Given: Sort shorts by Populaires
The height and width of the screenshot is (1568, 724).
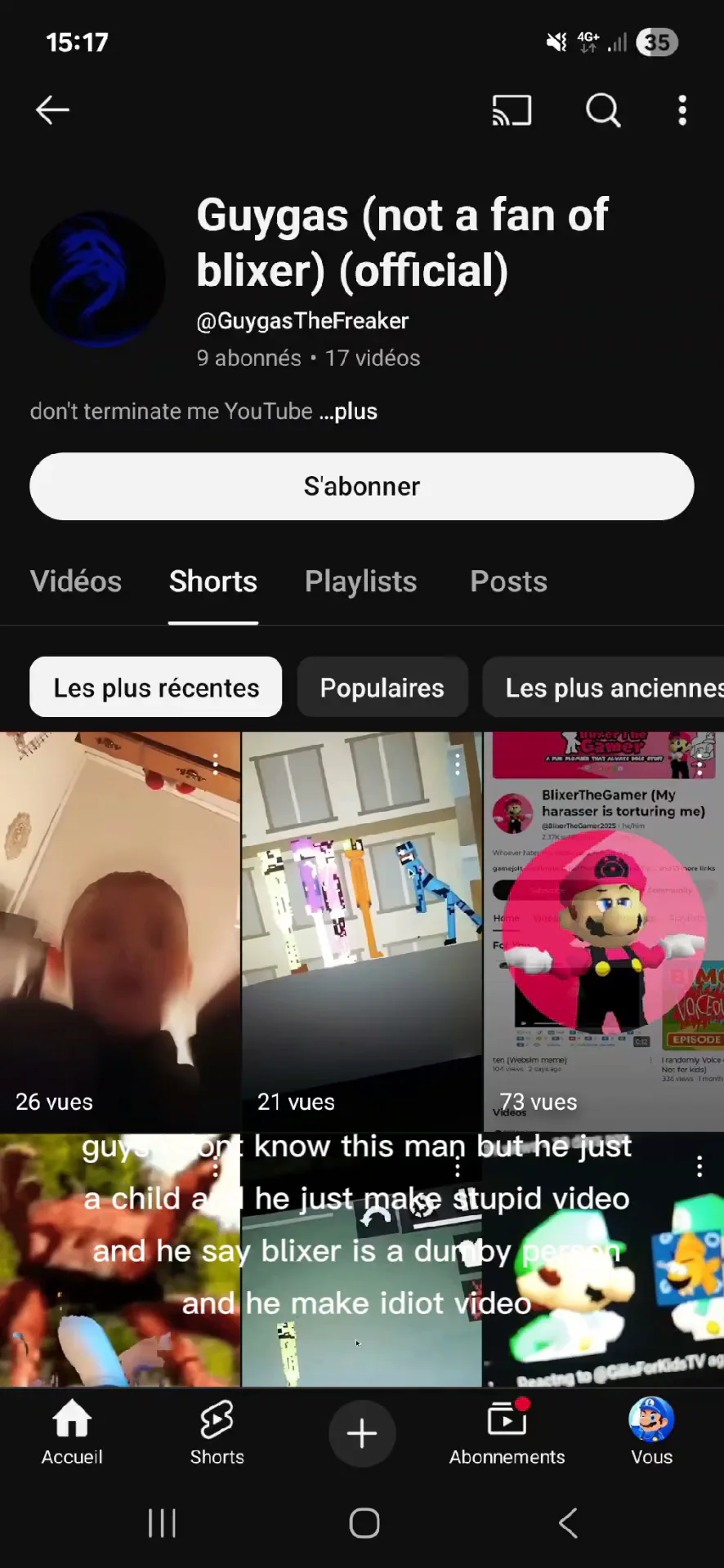Looking at the screenshot, I should [x=382, y=688].
